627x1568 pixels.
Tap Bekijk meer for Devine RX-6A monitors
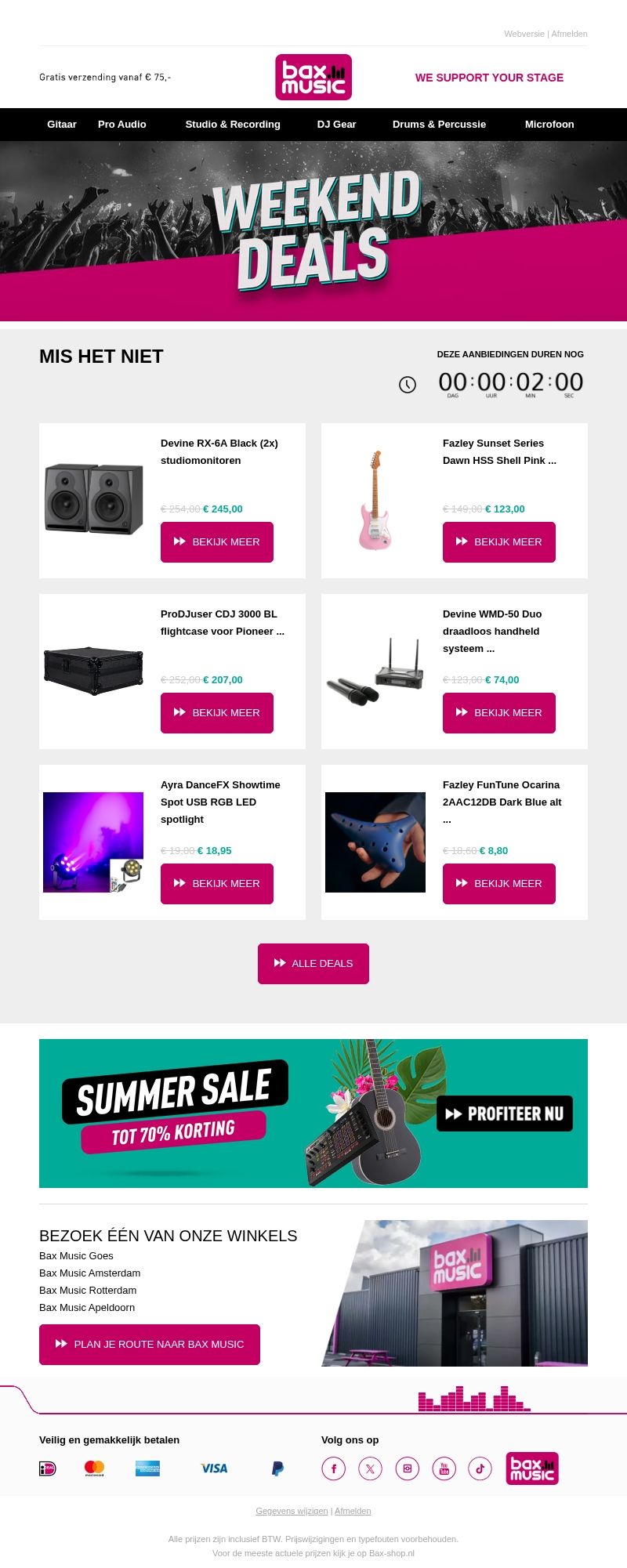217,541
